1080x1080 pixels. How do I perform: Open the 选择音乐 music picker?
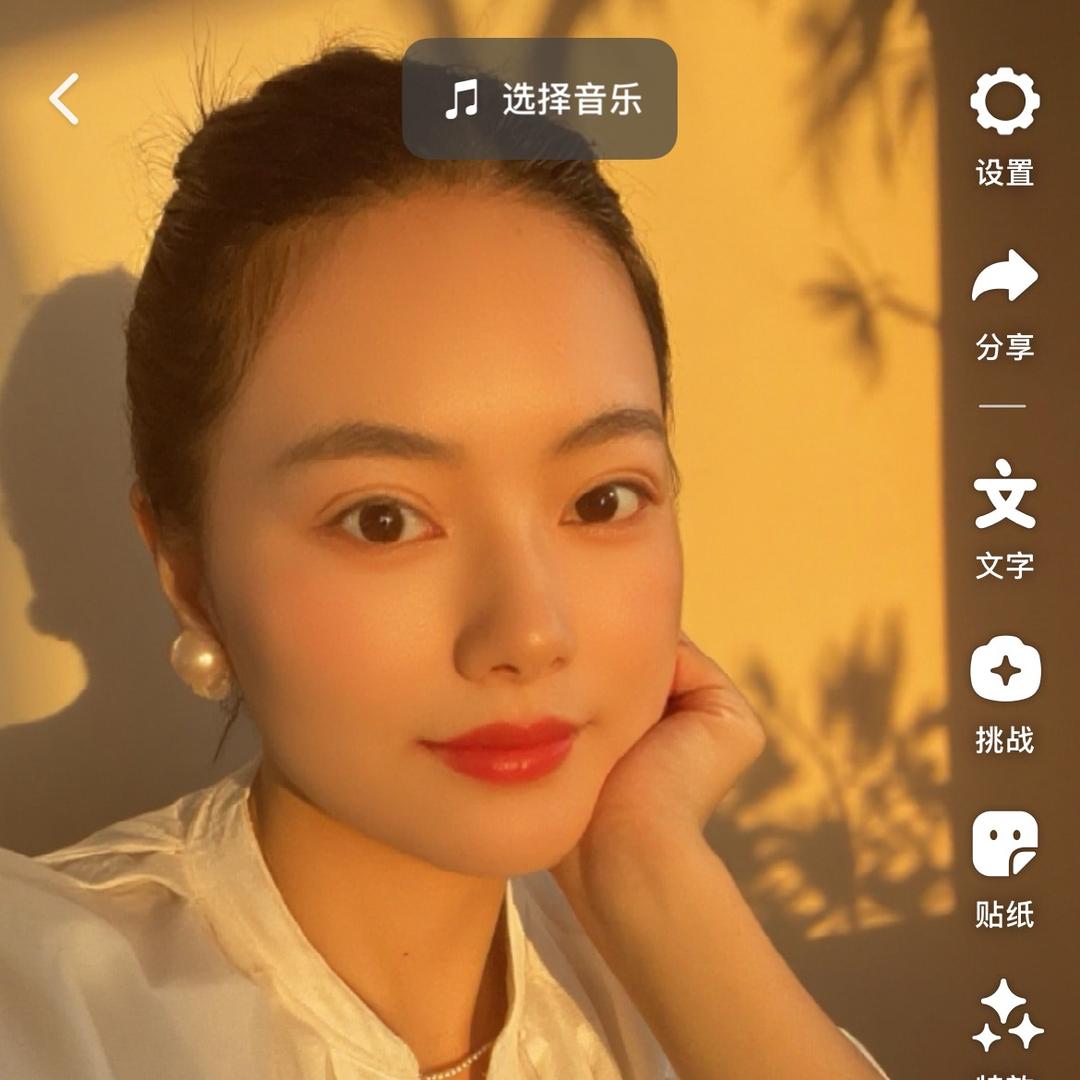tap(540, 99)
